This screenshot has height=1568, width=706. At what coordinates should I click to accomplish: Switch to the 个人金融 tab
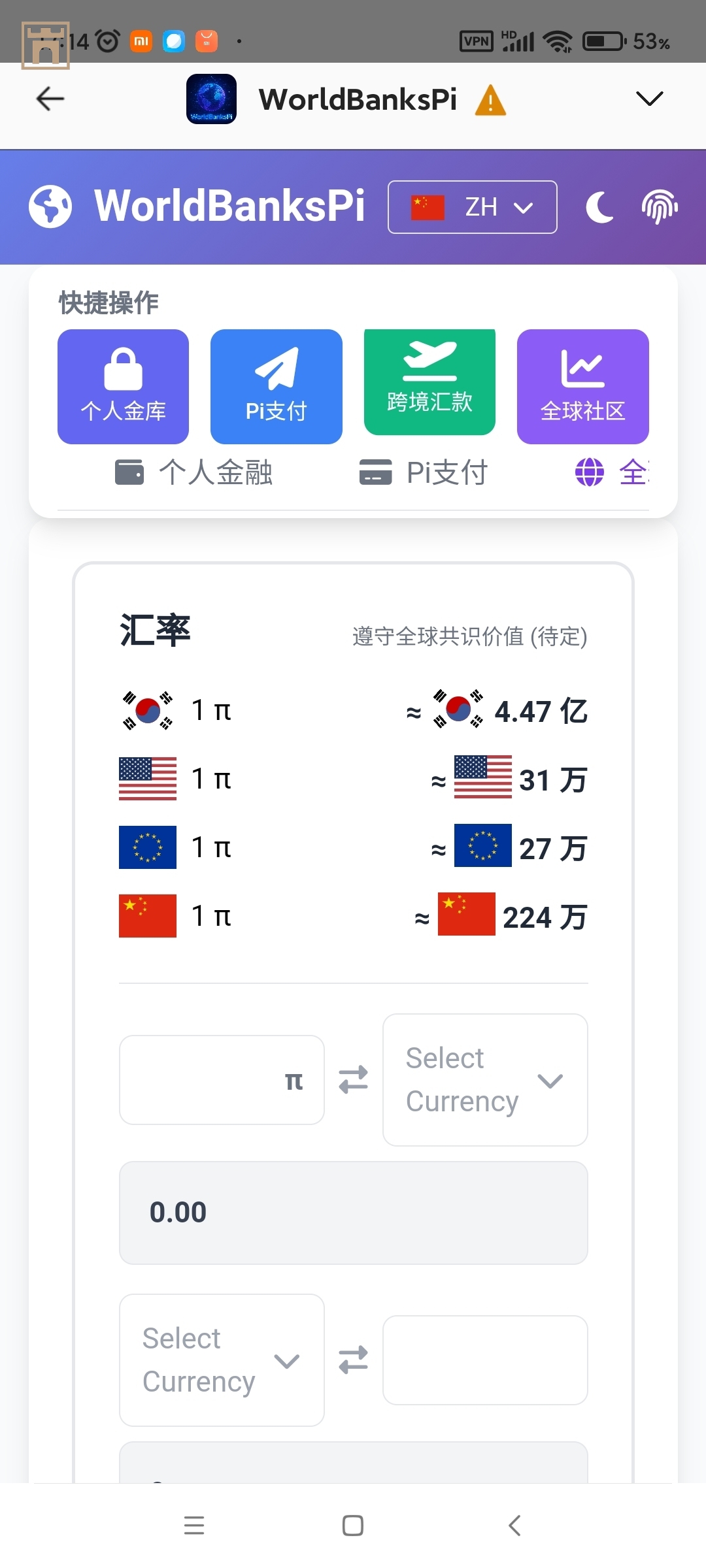[x=194, y=472]
